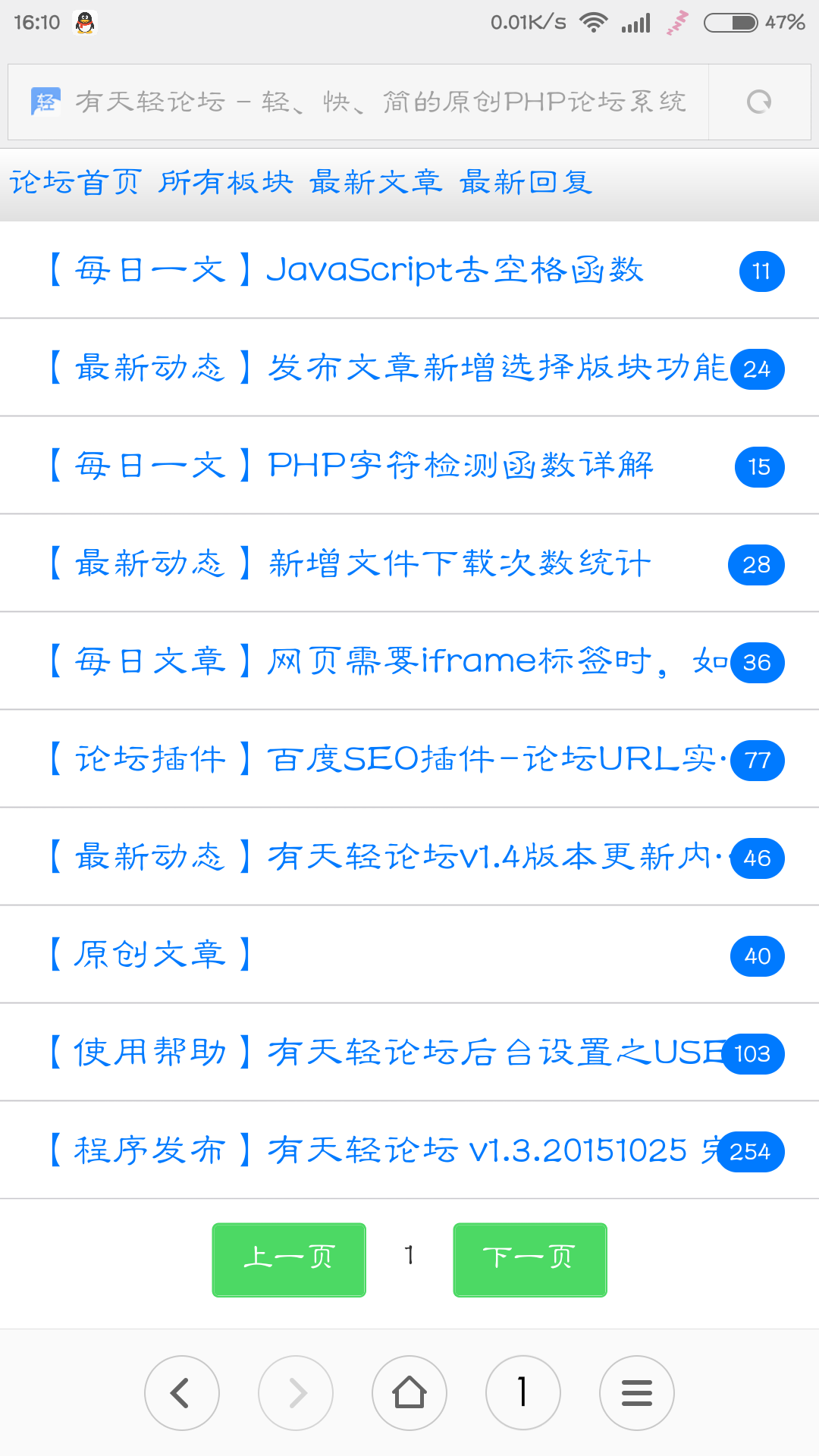819x1456 pixels.
Task: Open the 原创文章 row
Action: [x=409, y=955]
